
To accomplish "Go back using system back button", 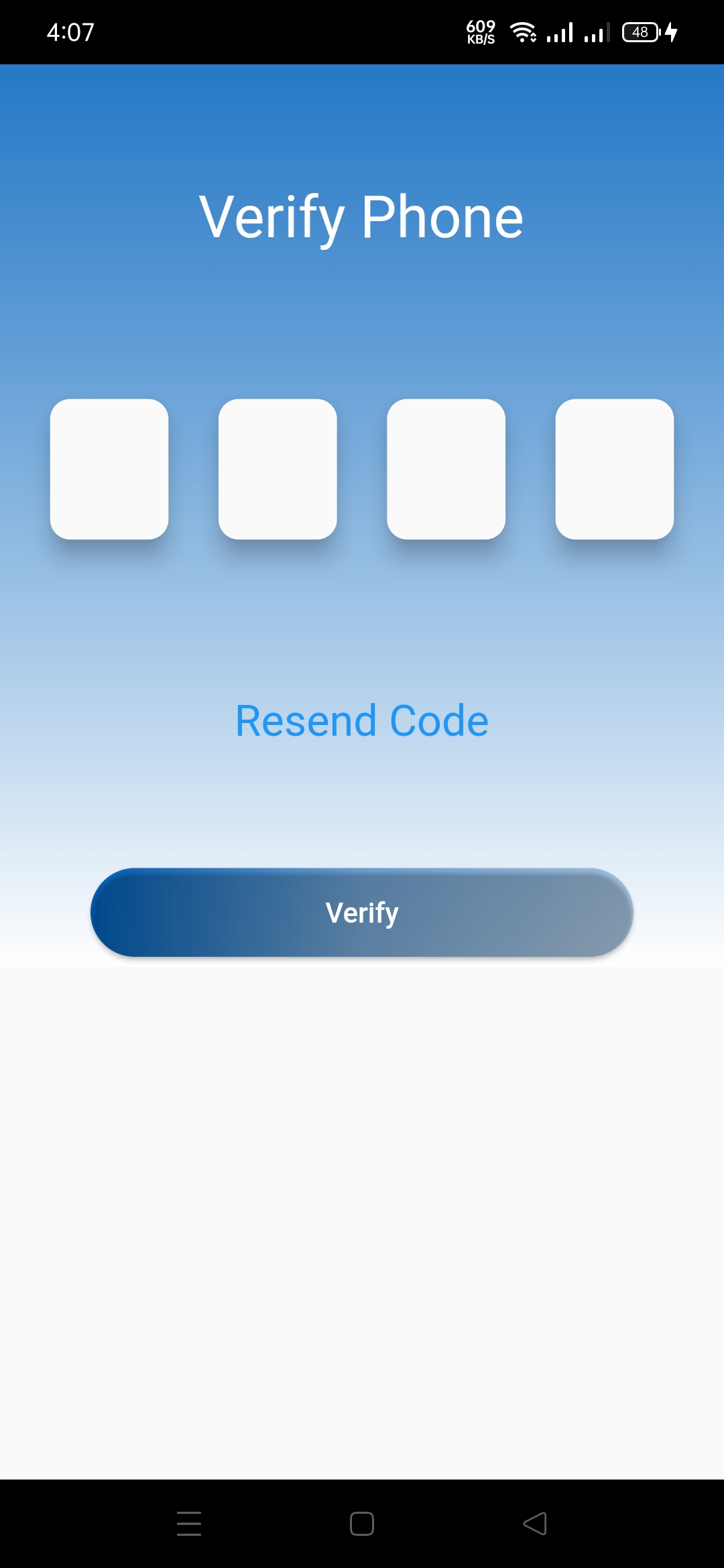I will (535, 1524).
